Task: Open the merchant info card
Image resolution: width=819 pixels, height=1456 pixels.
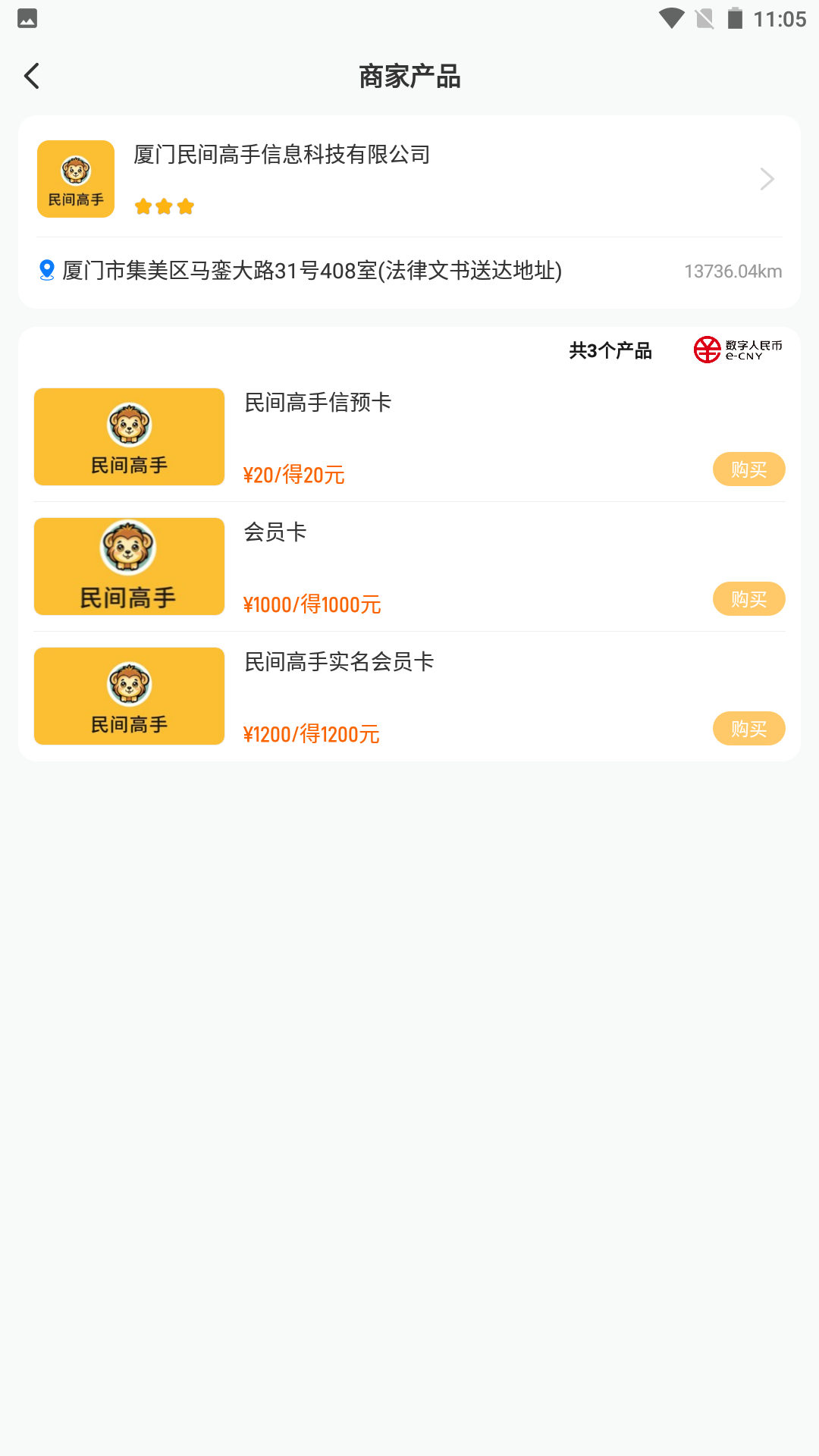Action: (x=409, y=178)
